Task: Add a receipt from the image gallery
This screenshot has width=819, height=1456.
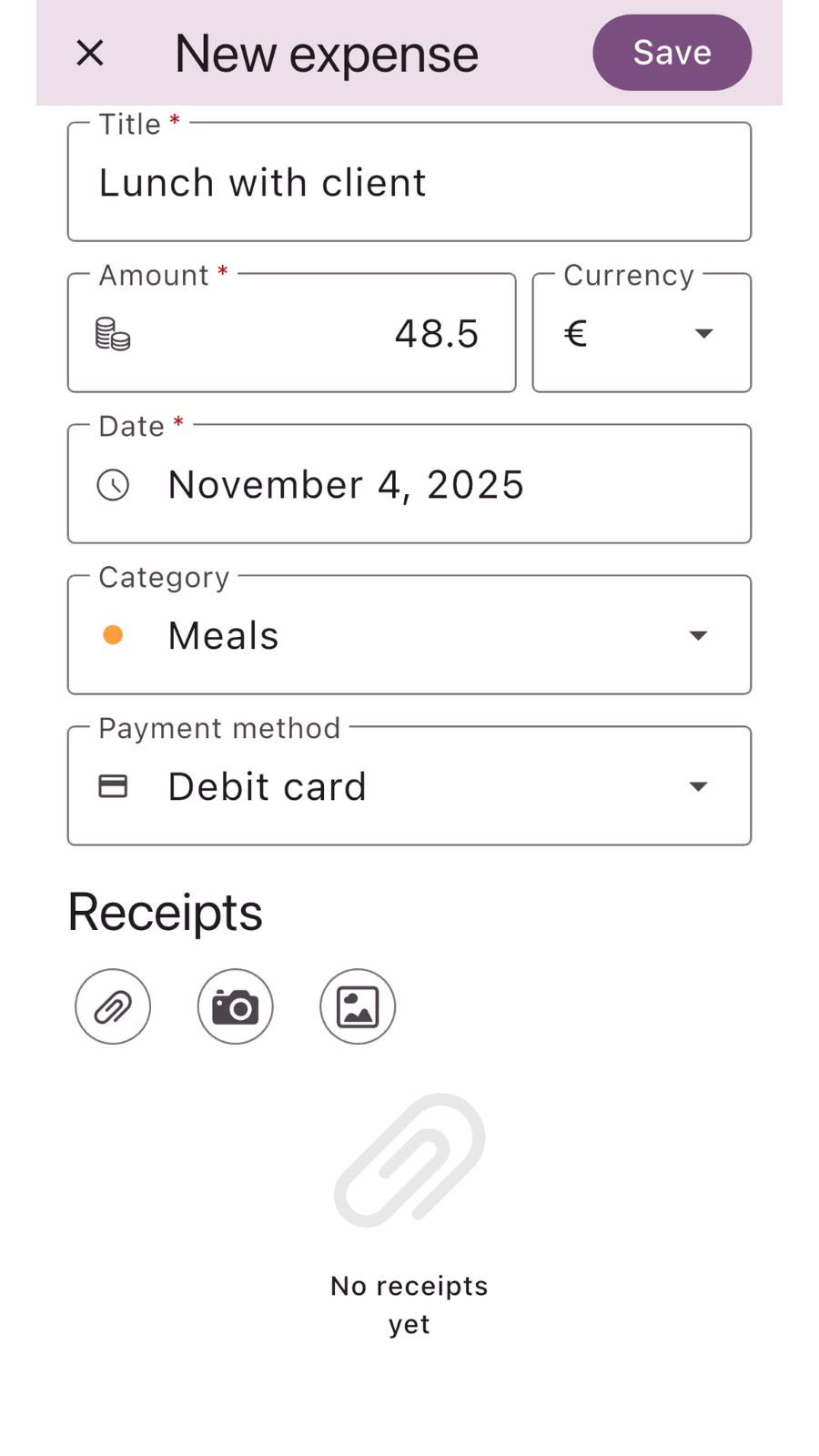Action: coord(358,1006)
